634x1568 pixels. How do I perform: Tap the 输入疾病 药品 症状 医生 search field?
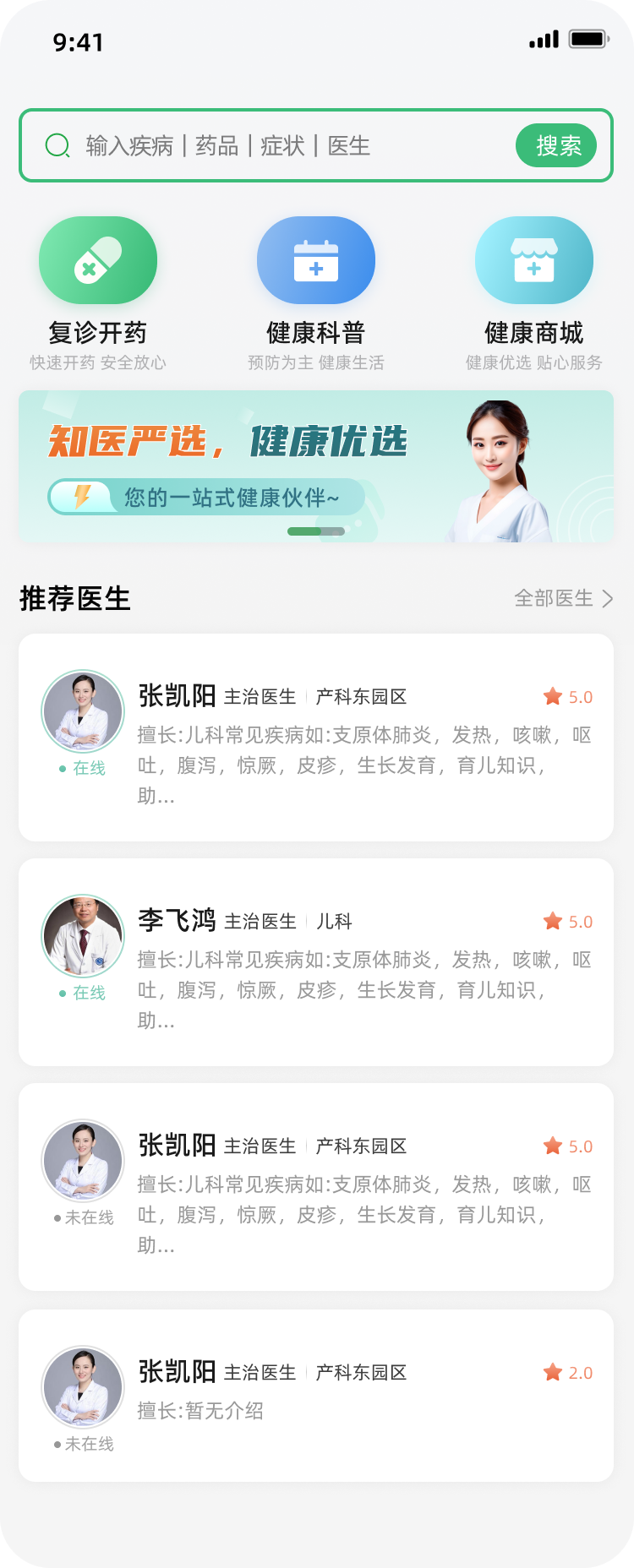pyautogui.click(x=279, y=146)
